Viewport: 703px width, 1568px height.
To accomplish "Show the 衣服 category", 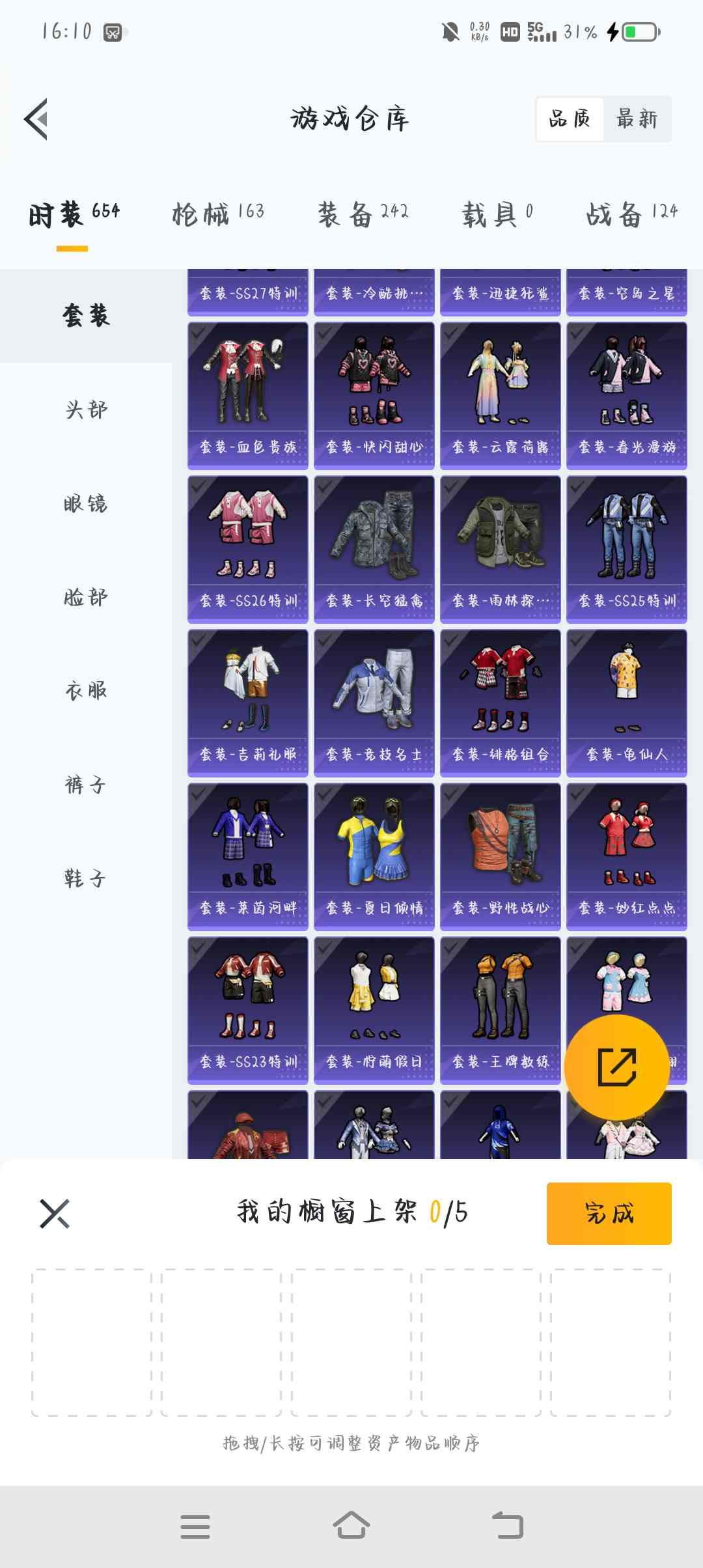I will tap(86, 690).
